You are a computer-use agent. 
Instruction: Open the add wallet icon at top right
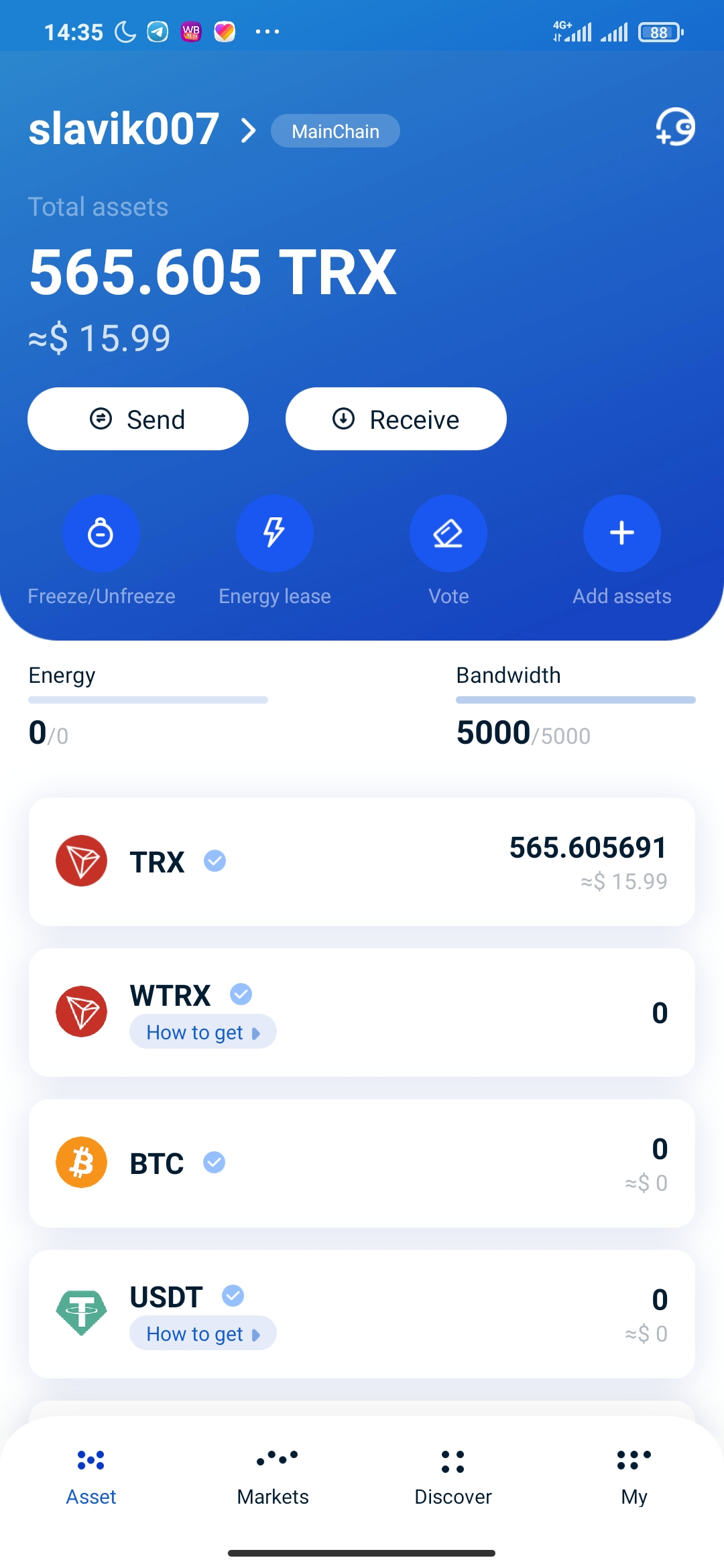(x=675, y=127)
